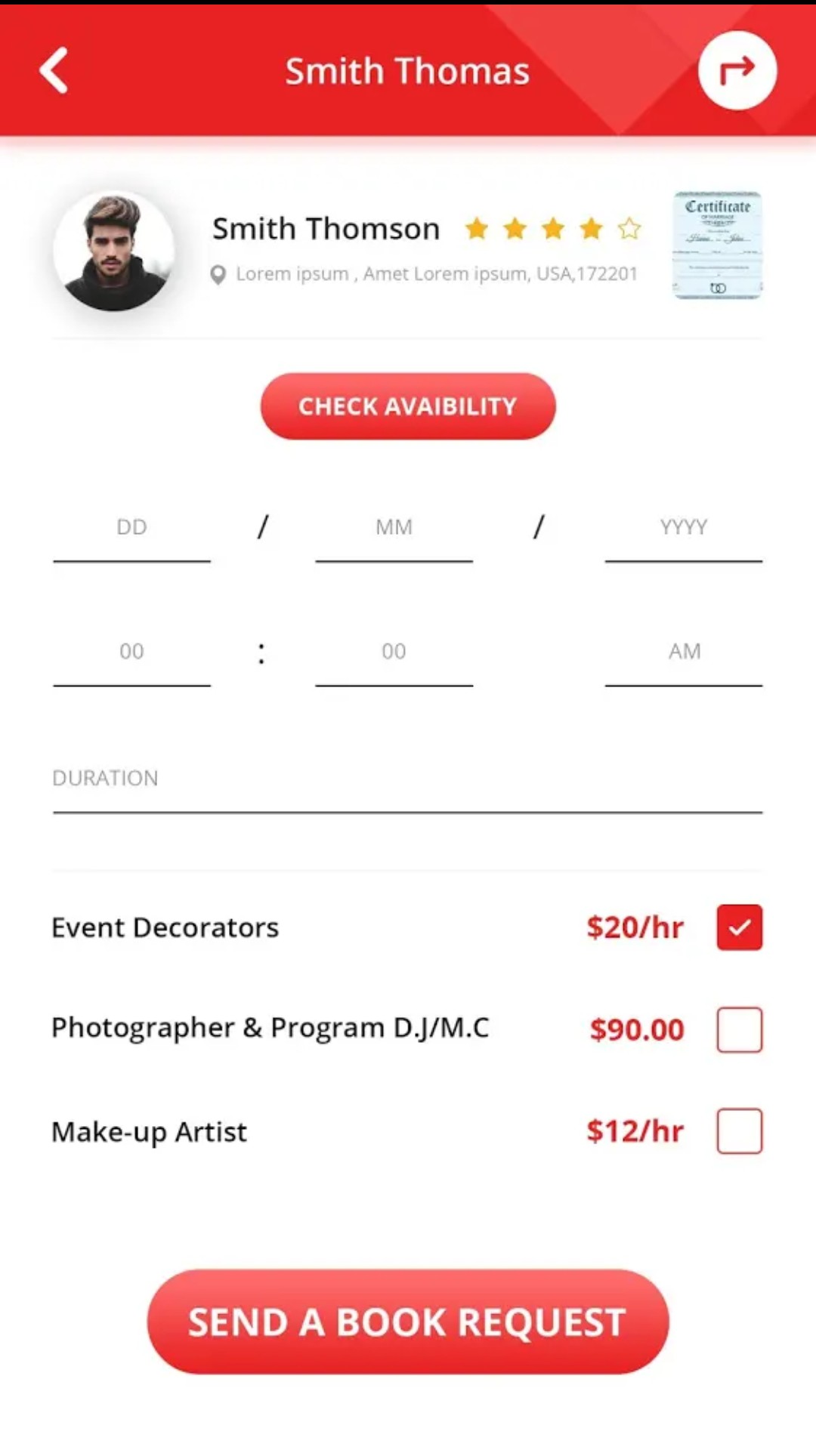Screen dimensions: 816x1456
Task: Tap the Check Avaibility button
Action: (408, 406)
